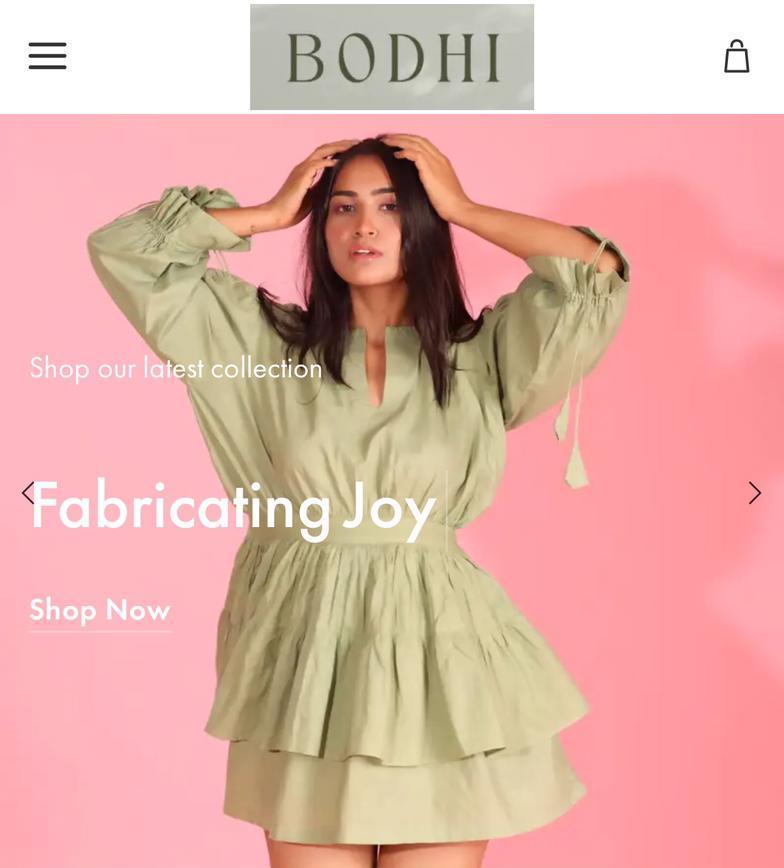784x868 pixels.
Task: Open the hamburger navigation menu
Action: click(47, 56)
